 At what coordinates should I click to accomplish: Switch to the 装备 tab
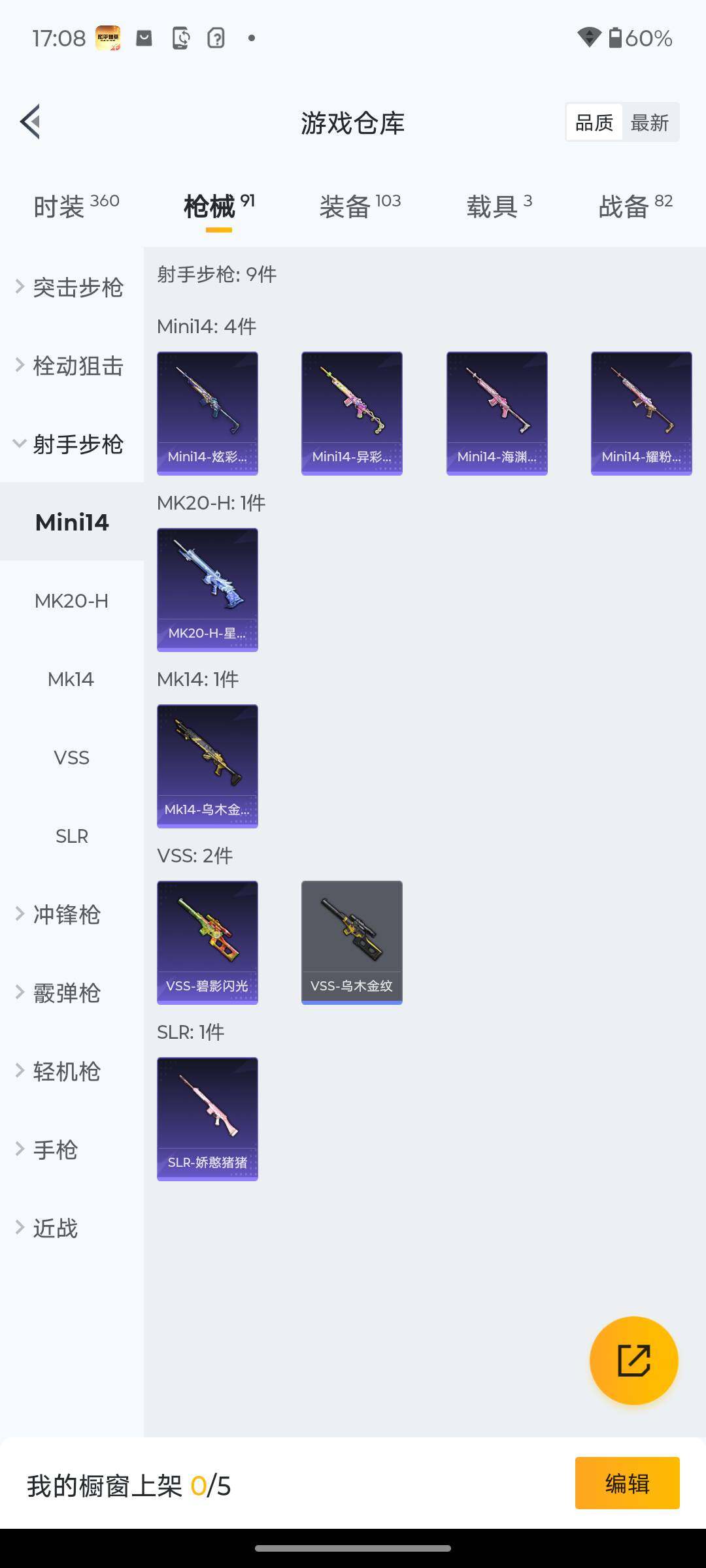pos(360,206)
